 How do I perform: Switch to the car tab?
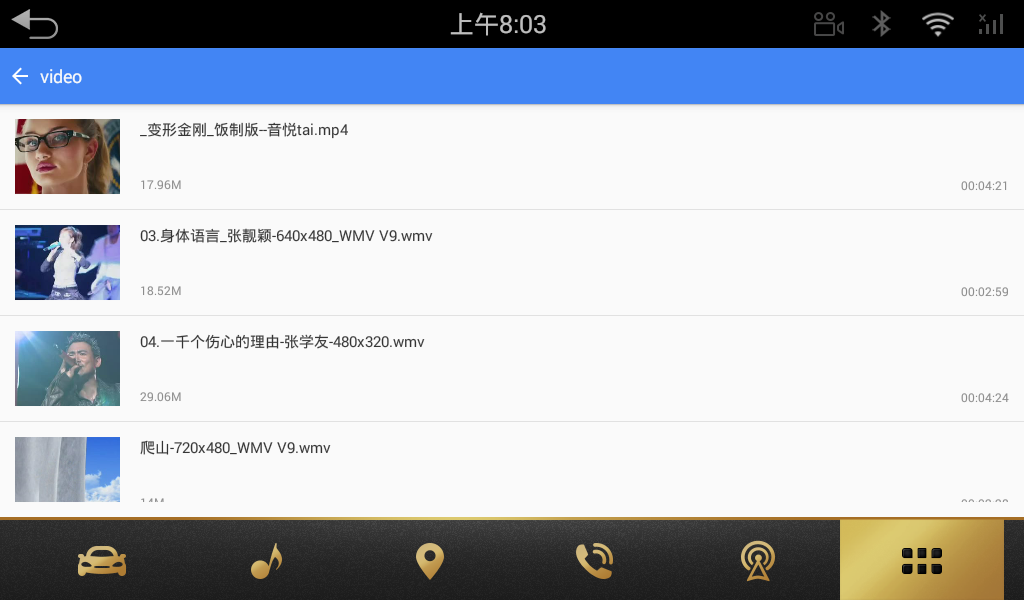[x=102, y=561]
